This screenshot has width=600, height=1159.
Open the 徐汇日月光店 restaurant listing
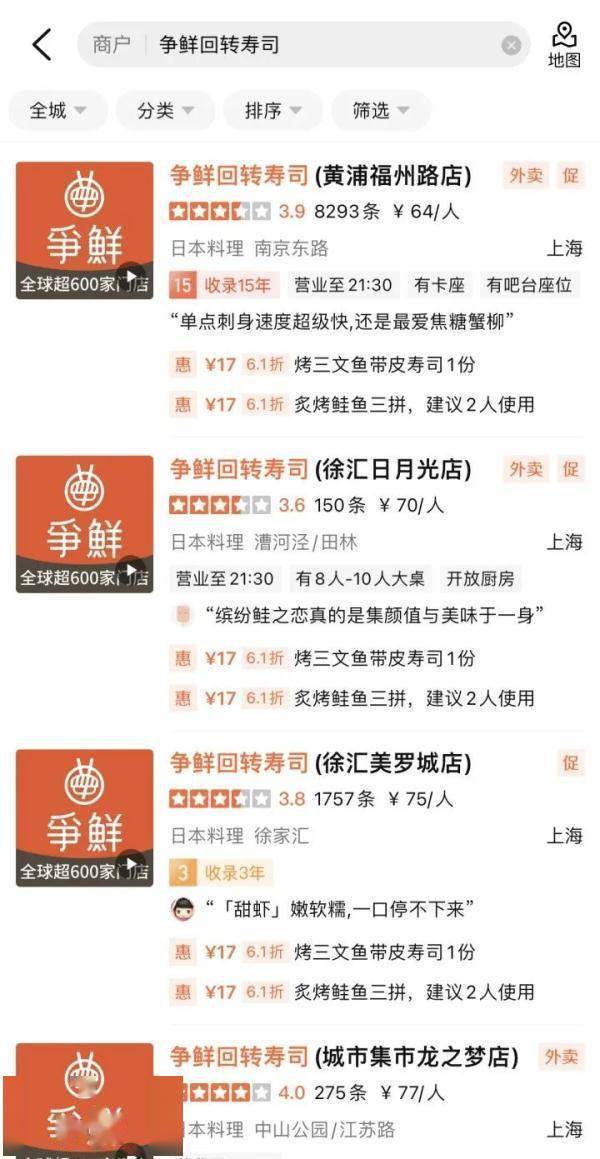pos(320,469)
